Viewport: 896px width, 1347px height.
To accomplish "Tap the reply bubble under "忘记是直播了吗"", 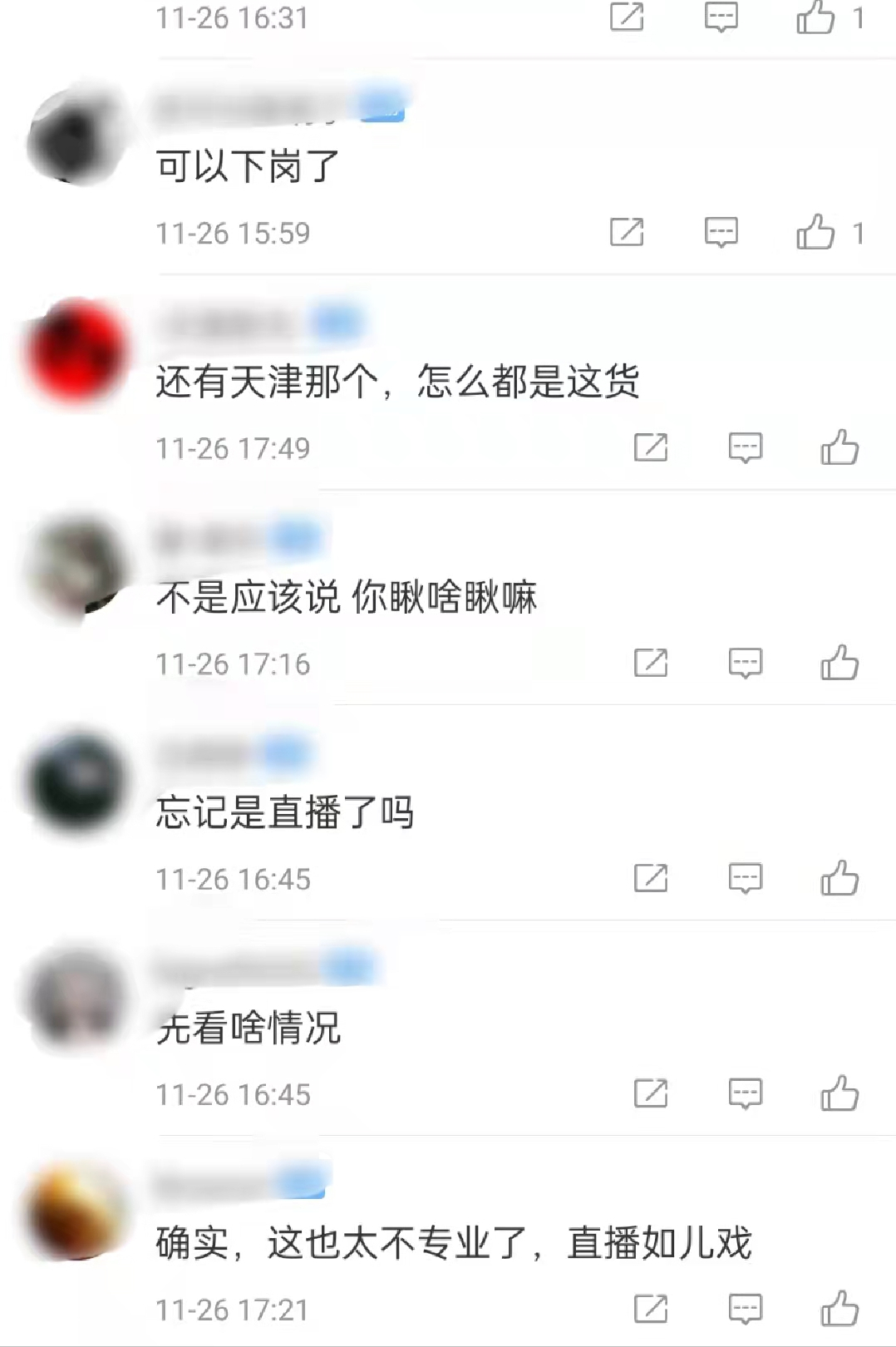I will 746,877.
